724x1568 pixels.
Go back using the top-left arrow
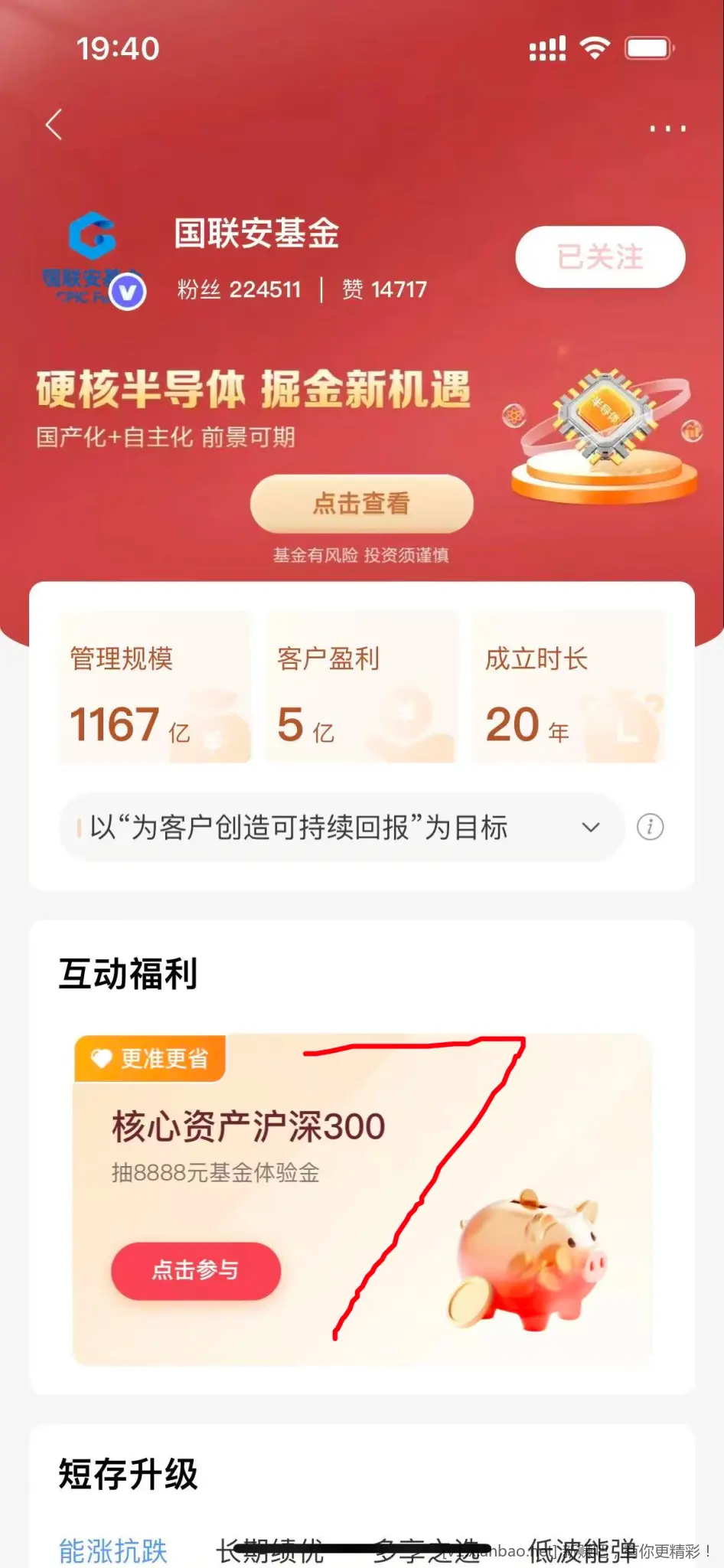tap(54, 125)
